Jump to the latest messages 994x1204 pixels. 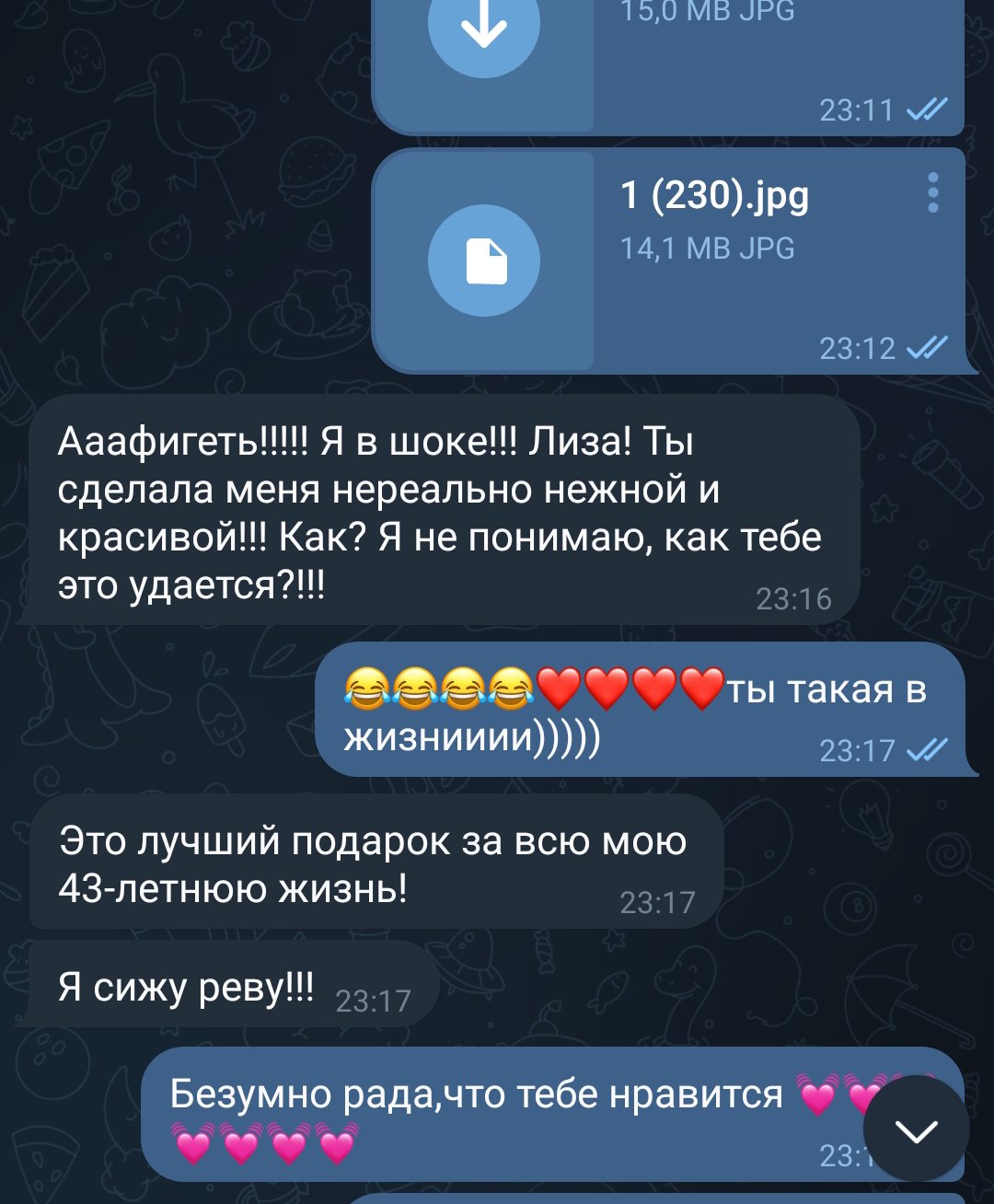click(x=917, y=1129)
